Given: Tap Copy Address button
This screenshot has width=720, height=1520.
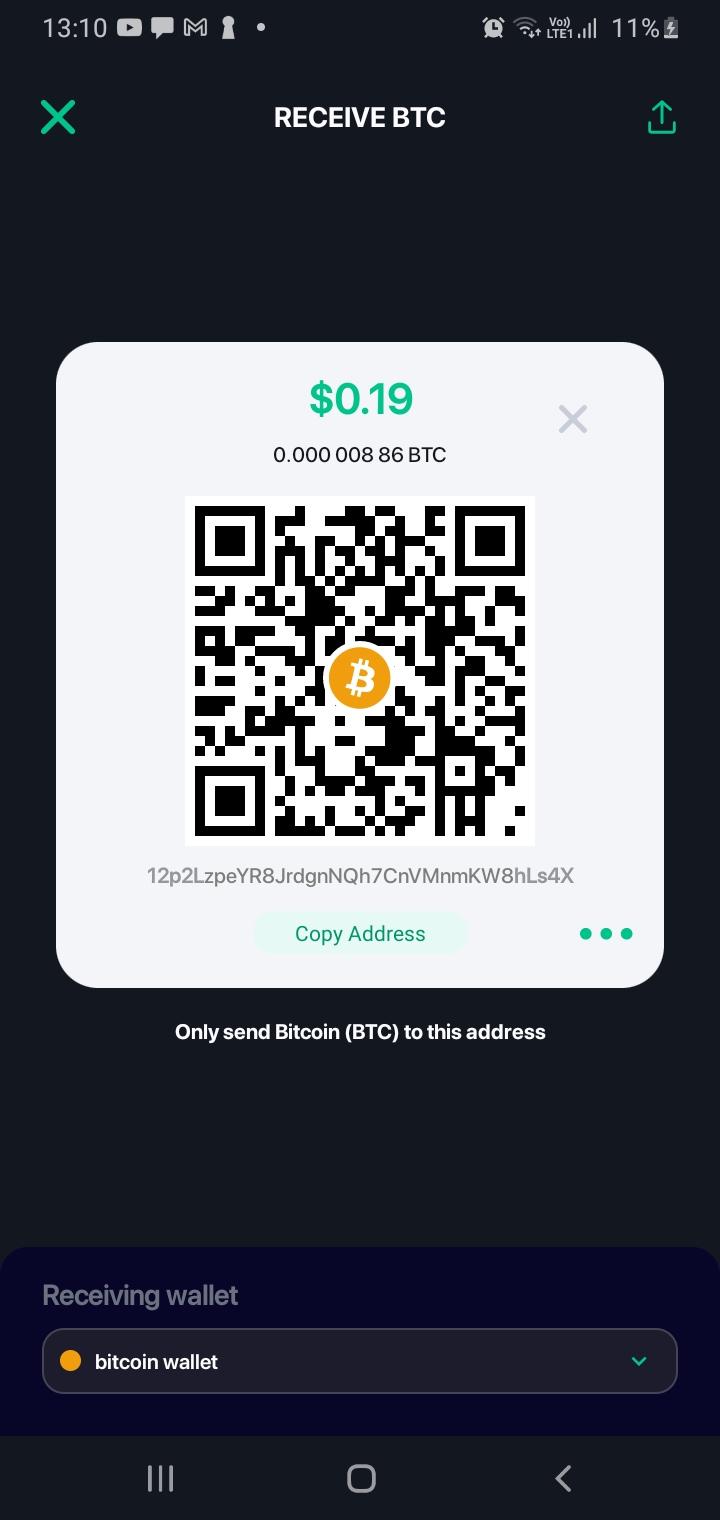Looking at the screenshot, I should 360,933.
